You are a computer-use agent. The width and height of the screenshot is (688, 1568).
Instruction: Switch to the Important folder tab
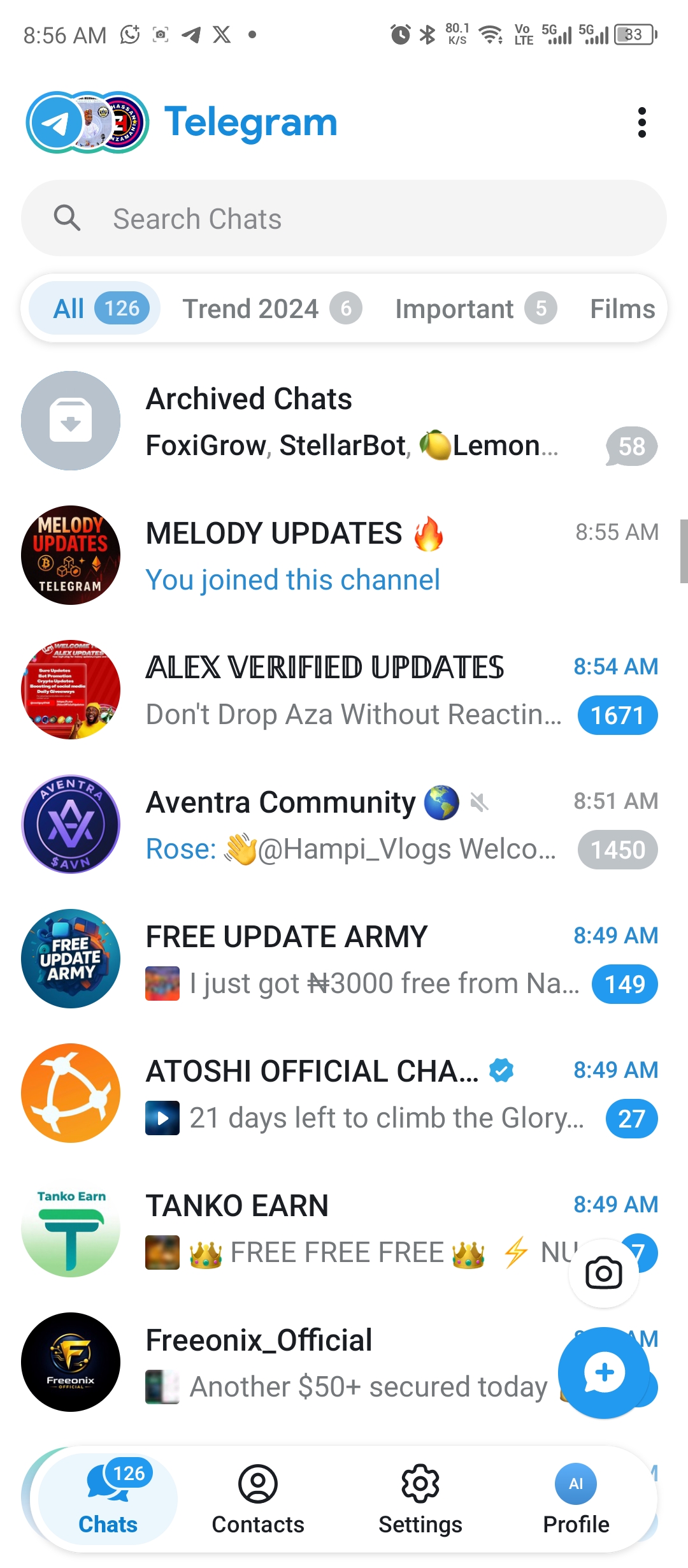pos(475,309)
